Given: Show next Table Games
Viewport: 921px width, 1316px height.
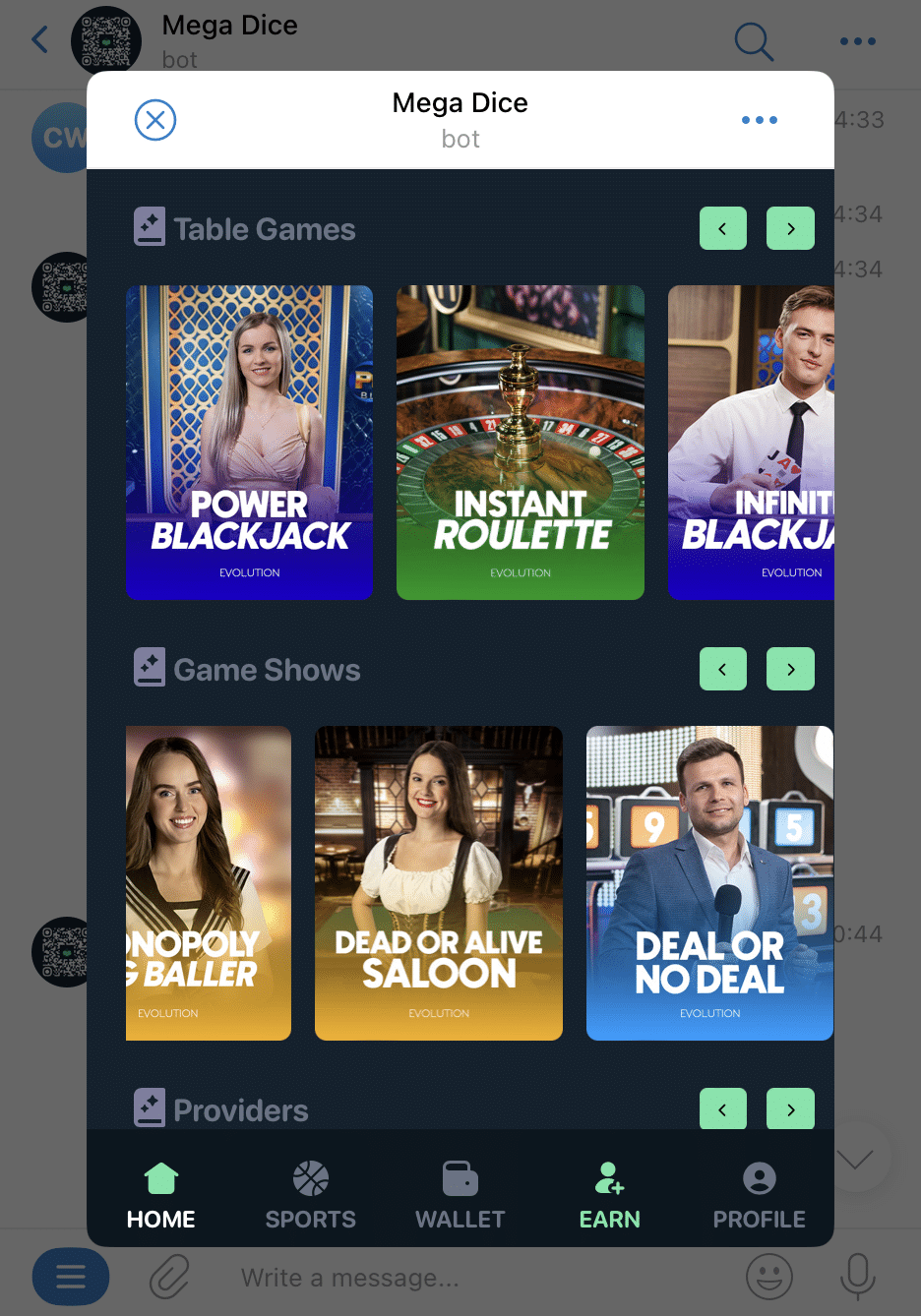Looking at the screenshot, I should click(x=790, y=228).
